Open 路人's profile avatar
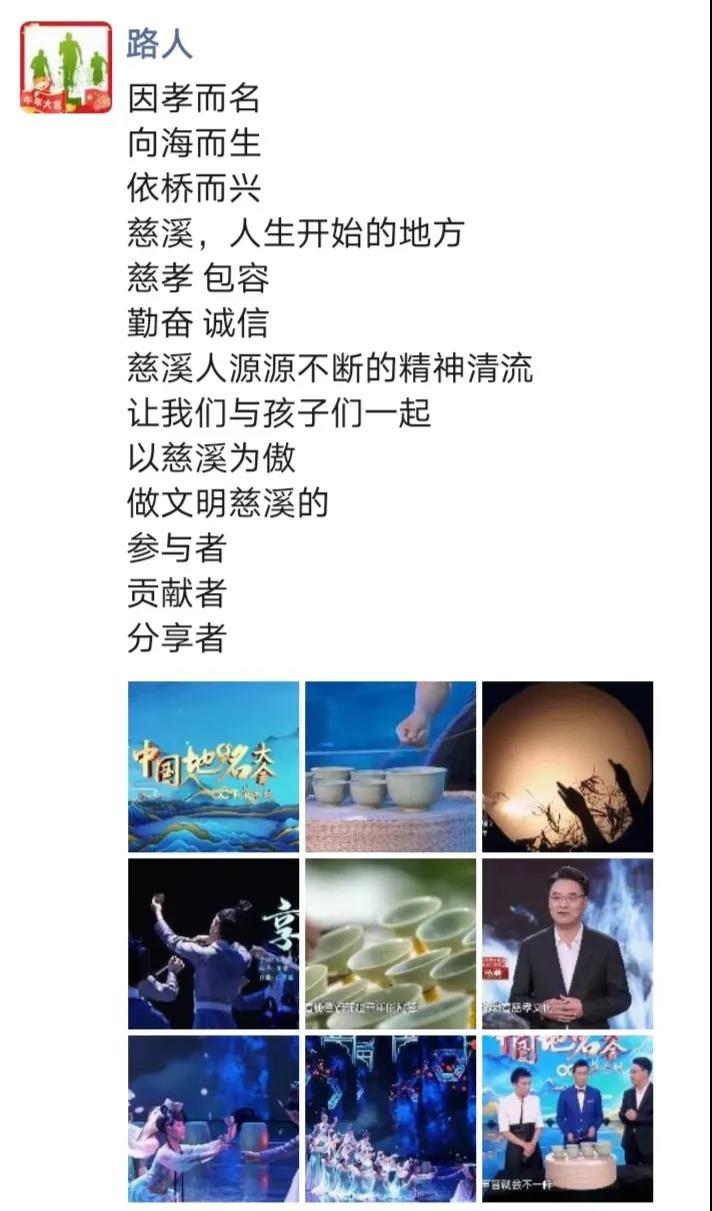This screenshot has height=1211, width=712. pyautogui.click(x=66, y=67)
